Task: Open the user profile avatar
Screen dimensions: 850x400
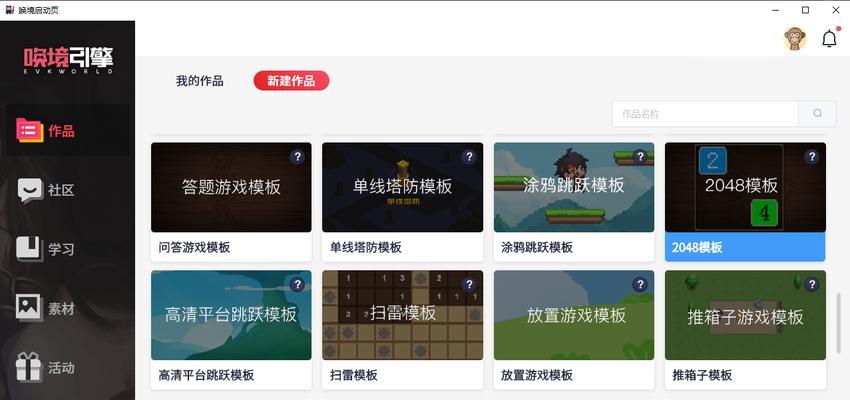Action: [795, 39]
